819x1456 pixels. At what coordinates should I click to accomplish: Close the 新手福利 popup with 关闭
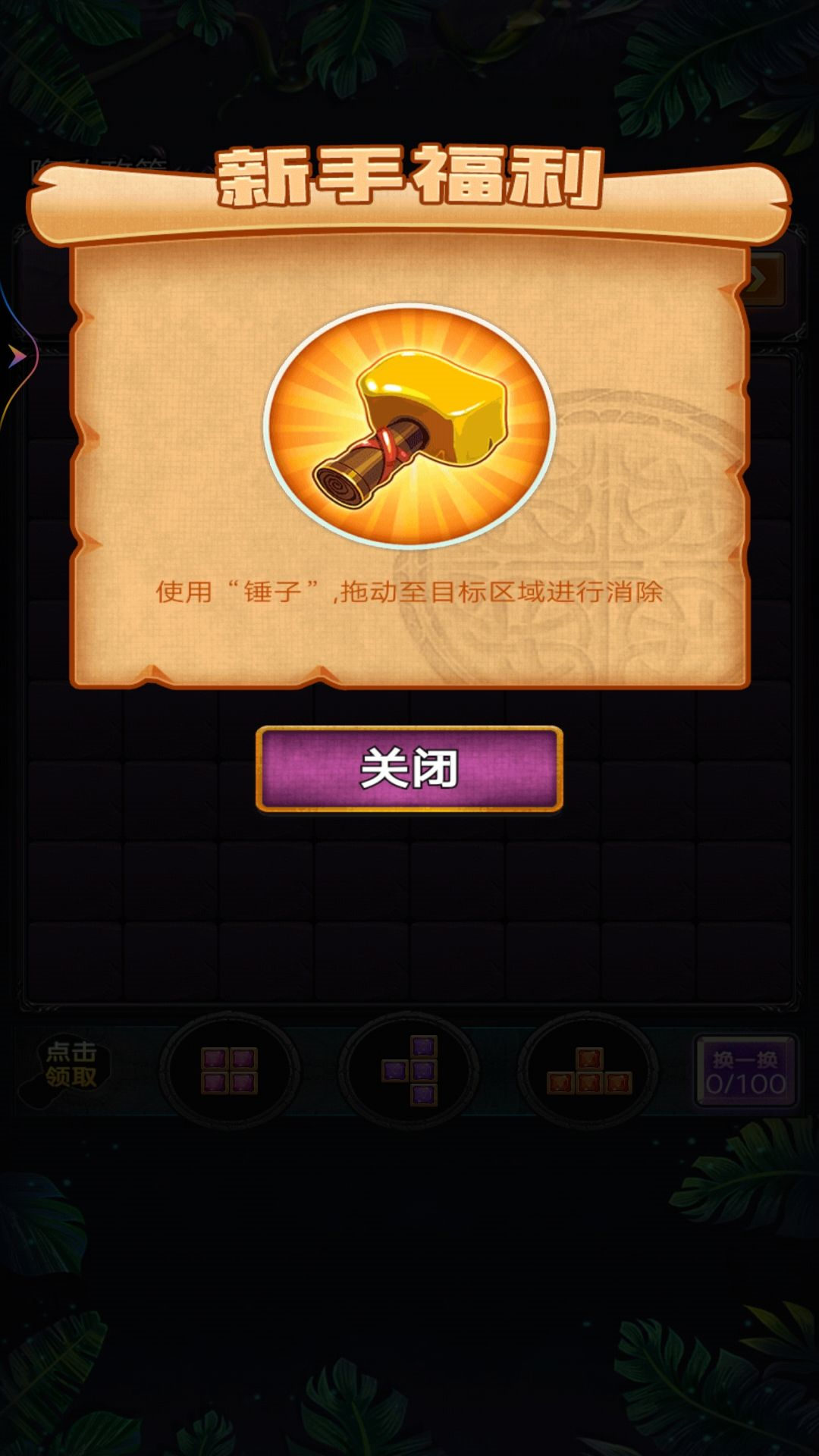pos(409,768)
